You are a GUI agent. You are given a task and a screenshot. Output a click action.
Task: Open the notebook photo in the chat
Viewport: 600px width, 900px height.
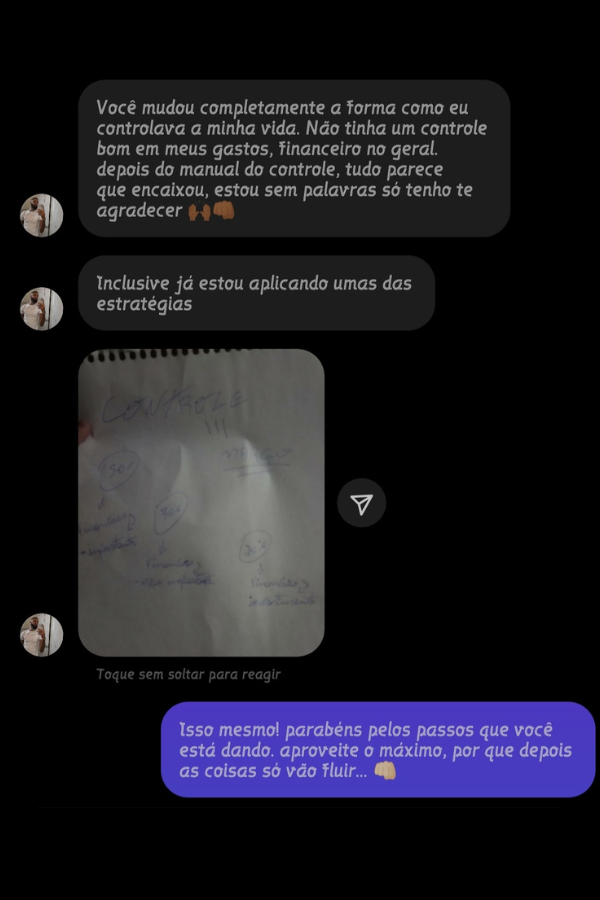click(x=201, y=502)
